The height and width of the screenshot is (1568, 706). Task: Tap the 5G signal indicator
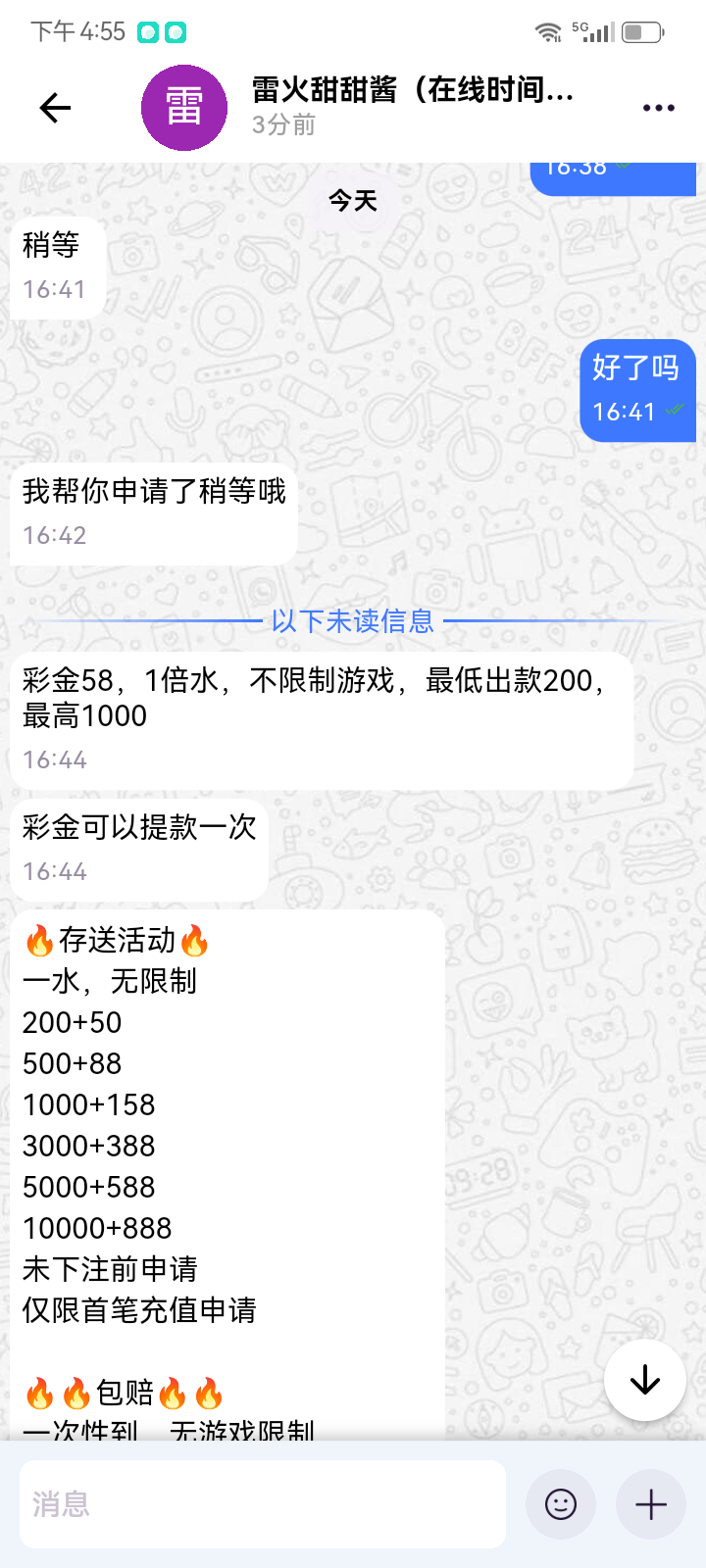coord(588,29)
